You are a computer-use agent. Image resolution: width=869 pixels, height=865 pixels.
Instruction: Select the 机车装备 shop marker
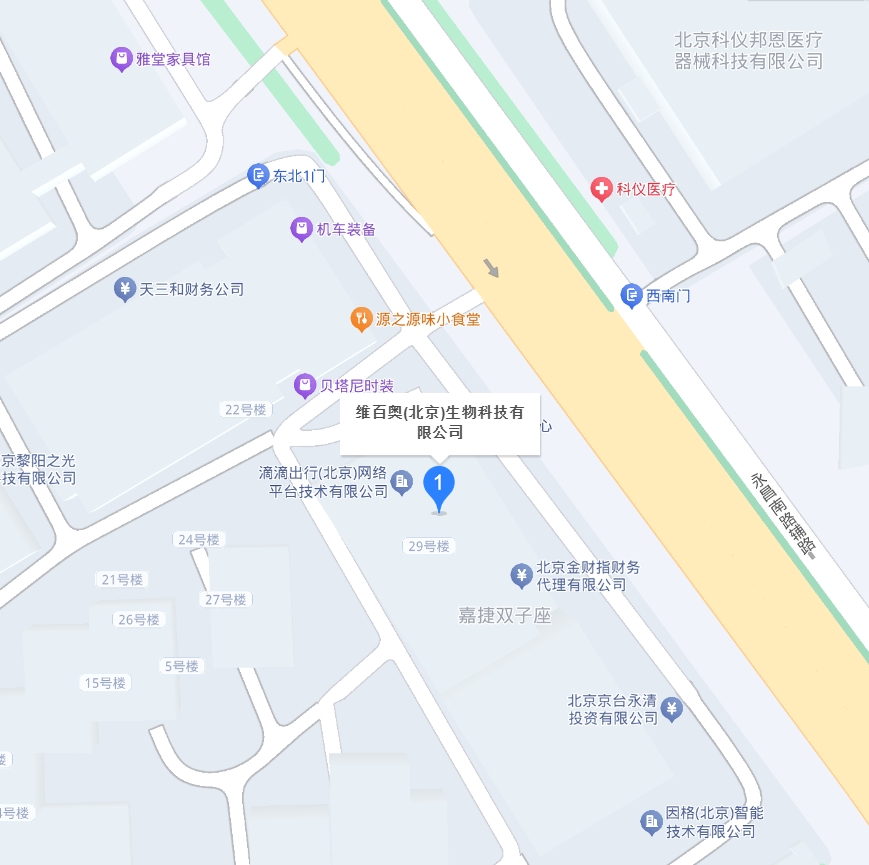(301, 230)
